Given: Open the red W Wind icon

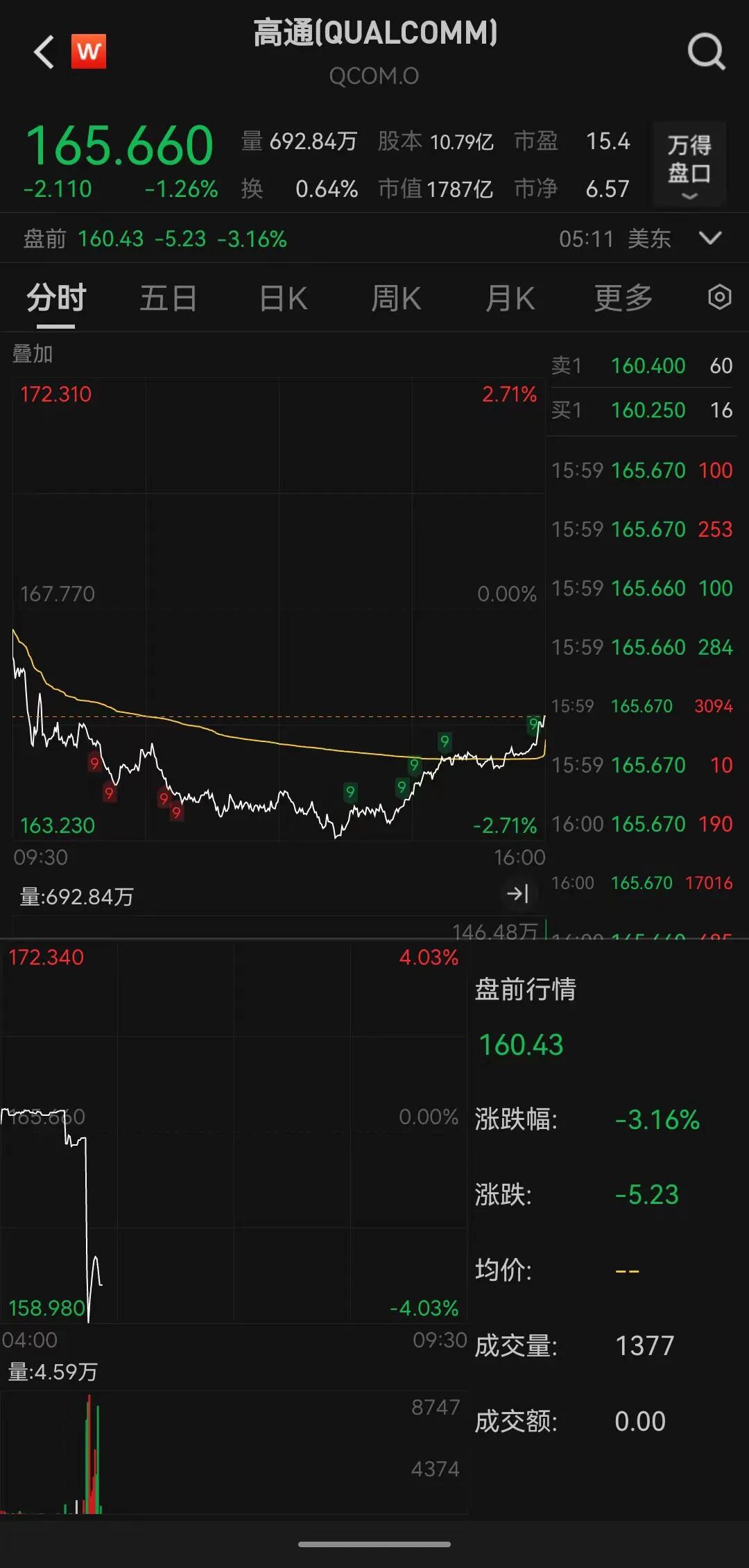Looking at the screenshot, I should 89,51.
